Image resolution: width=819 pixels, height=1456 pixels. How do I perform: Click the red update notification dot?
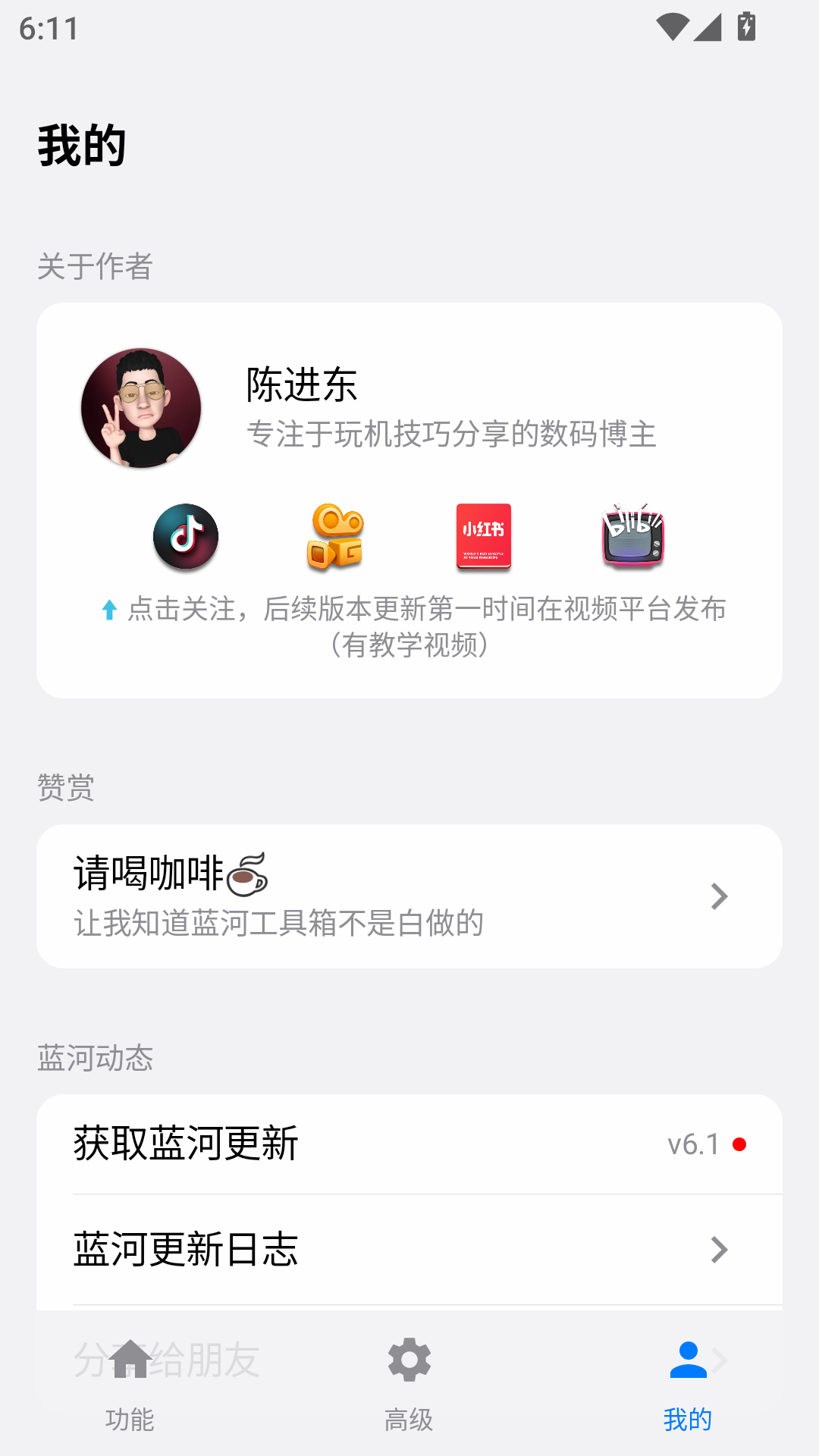point(739,1144)
